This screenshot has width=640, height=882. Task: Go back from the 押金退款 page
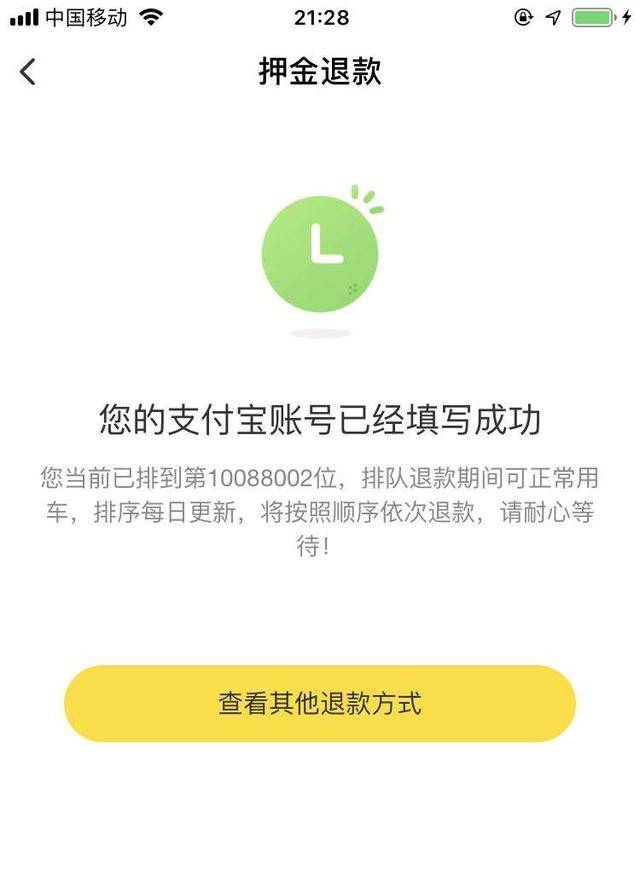[x=28, y=72]
